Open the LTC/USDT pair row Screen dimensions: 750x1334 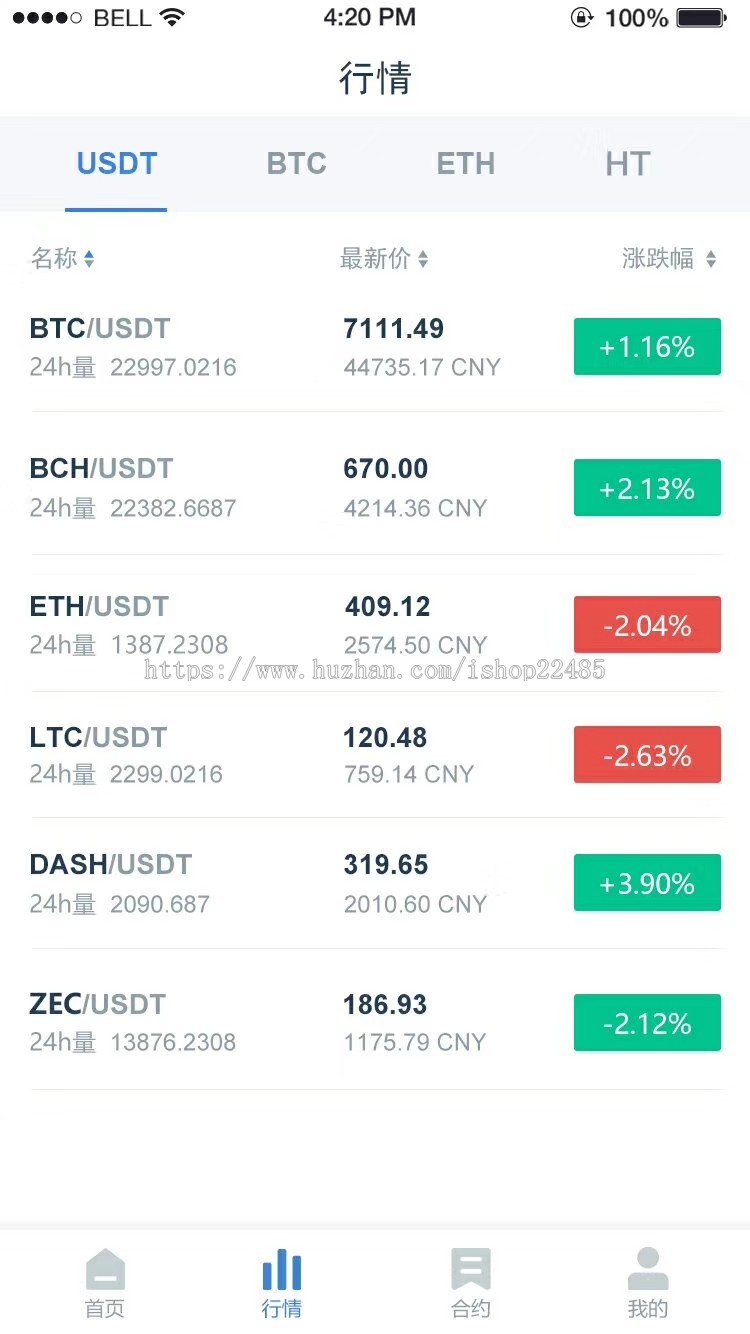pyautogui.click(x=375, y=755)
